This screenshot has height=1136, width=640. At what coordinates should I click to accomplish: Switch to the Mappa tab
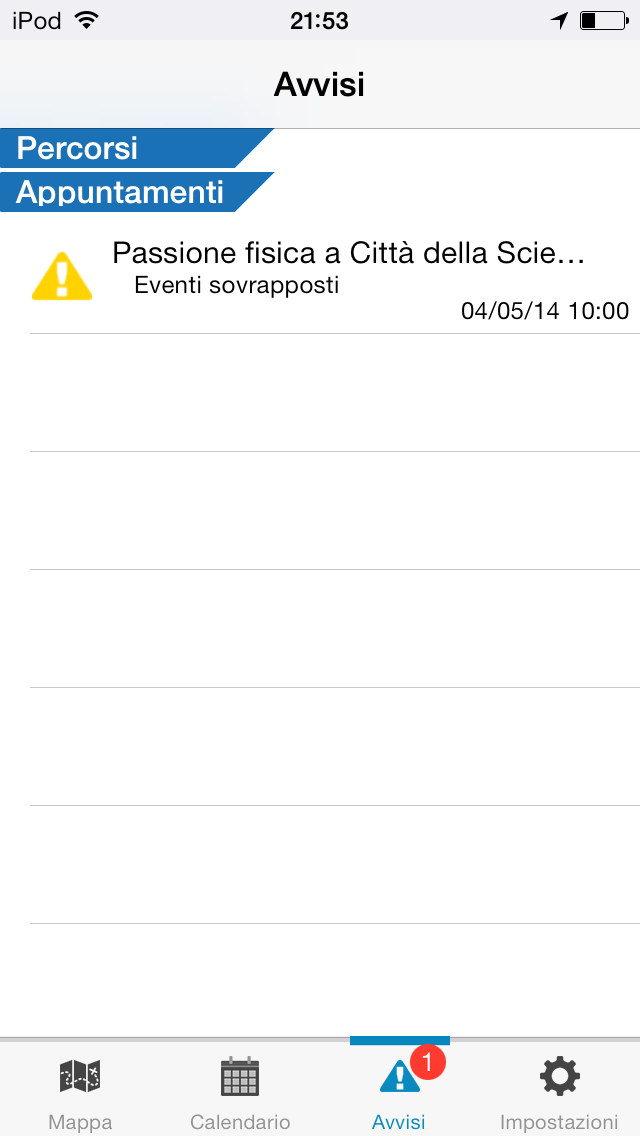80,1092
